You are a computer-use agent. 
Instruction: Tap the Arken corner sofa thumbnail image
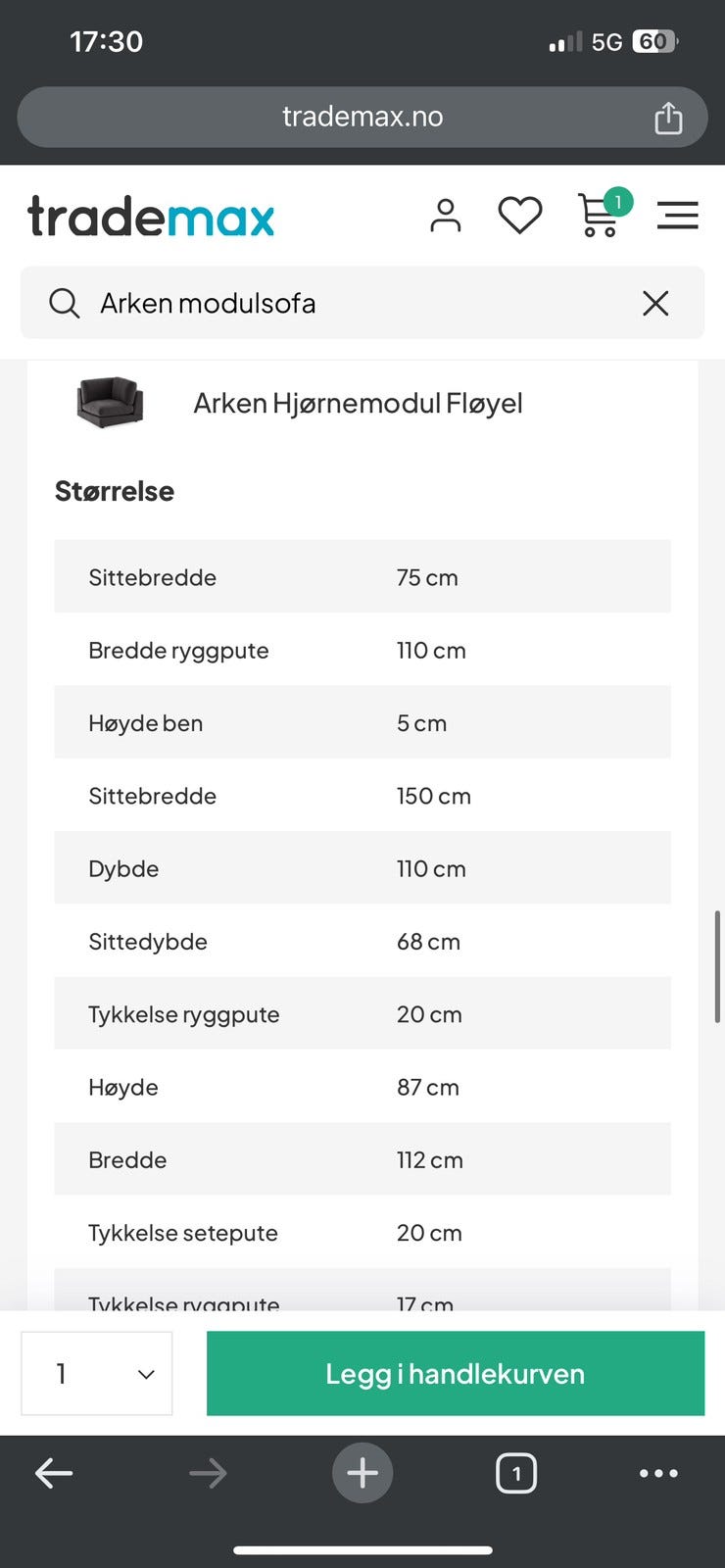109,403
